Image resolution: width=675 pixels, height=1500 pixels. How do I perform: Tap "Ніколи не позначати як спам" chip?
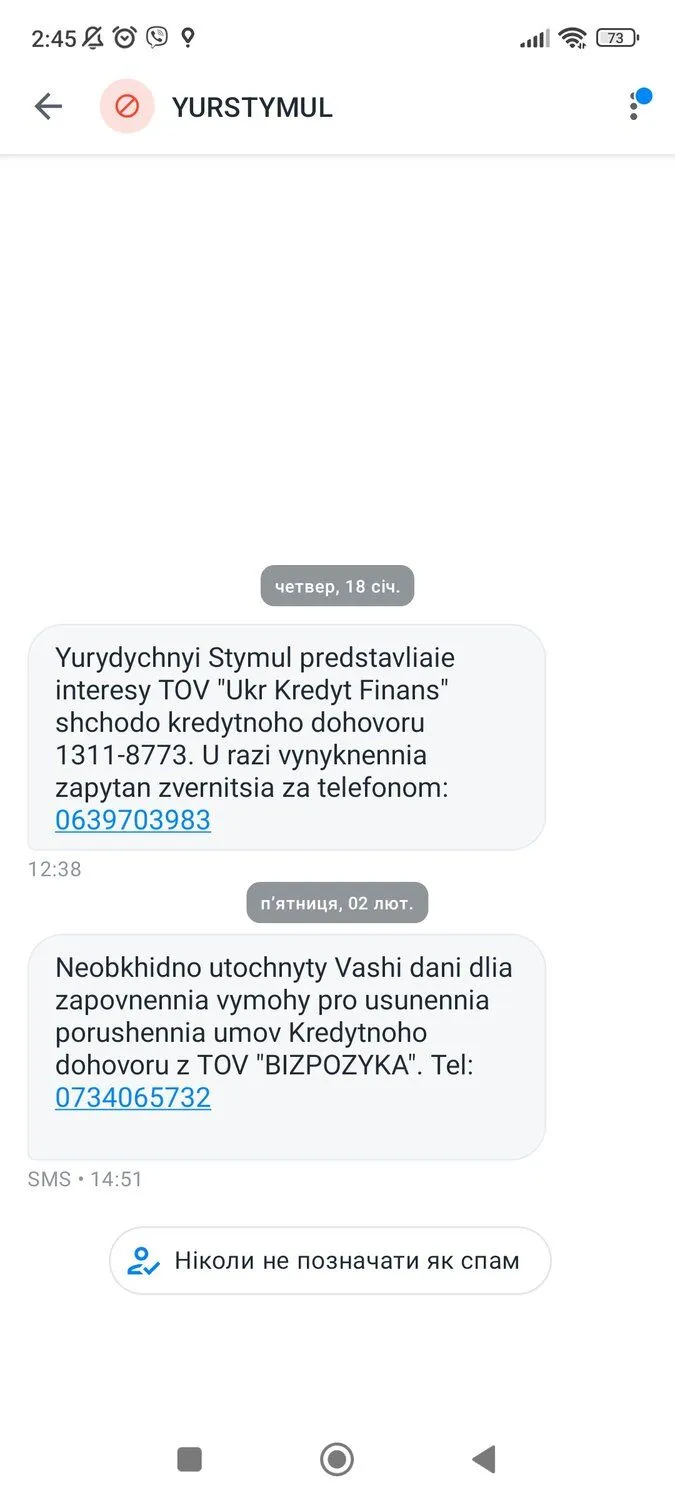coord(330,1260)
